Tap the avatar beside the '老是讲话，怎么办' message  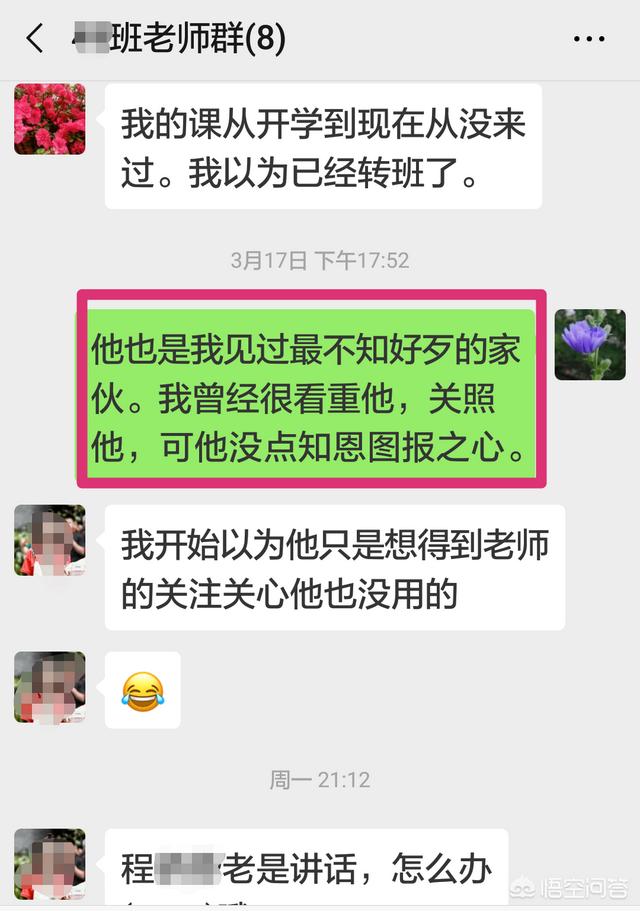click(x=49, y=863)
